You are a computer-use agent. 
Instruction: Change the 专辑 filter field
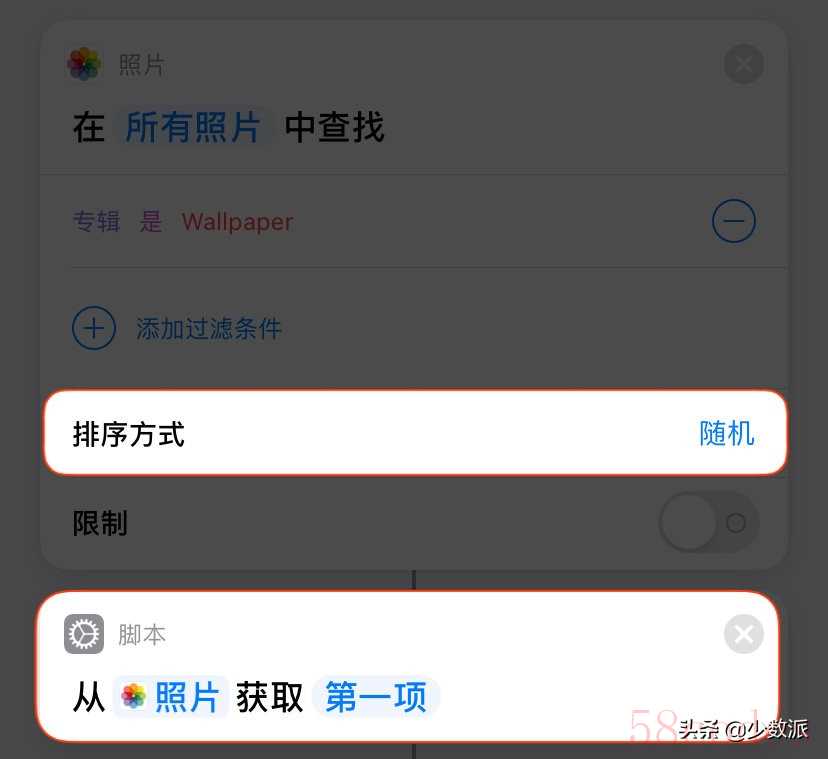coord(96,222)
